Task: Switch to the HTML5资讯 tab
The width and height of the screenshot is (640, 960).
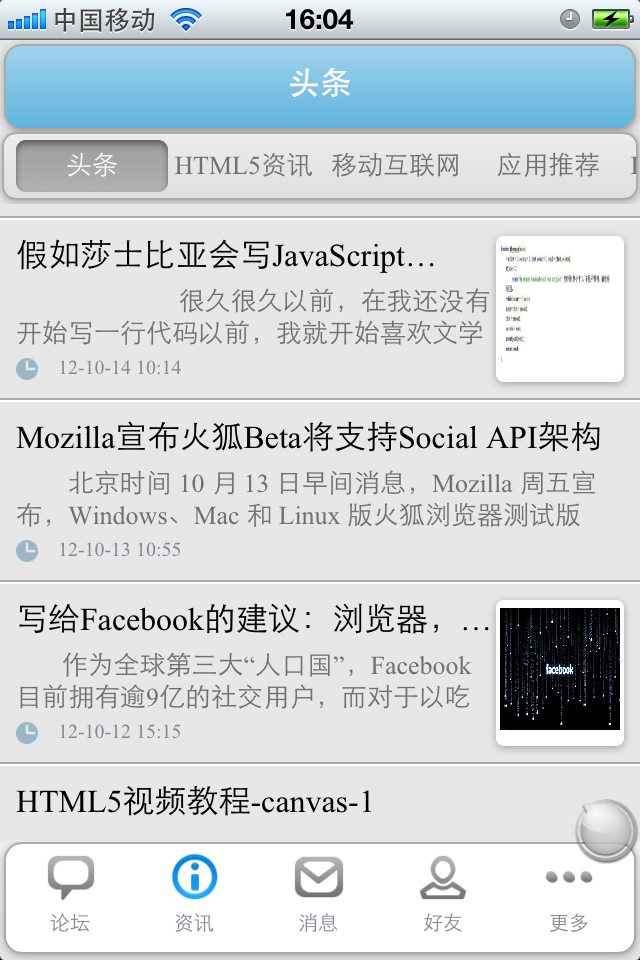Action: coord(243,166)
